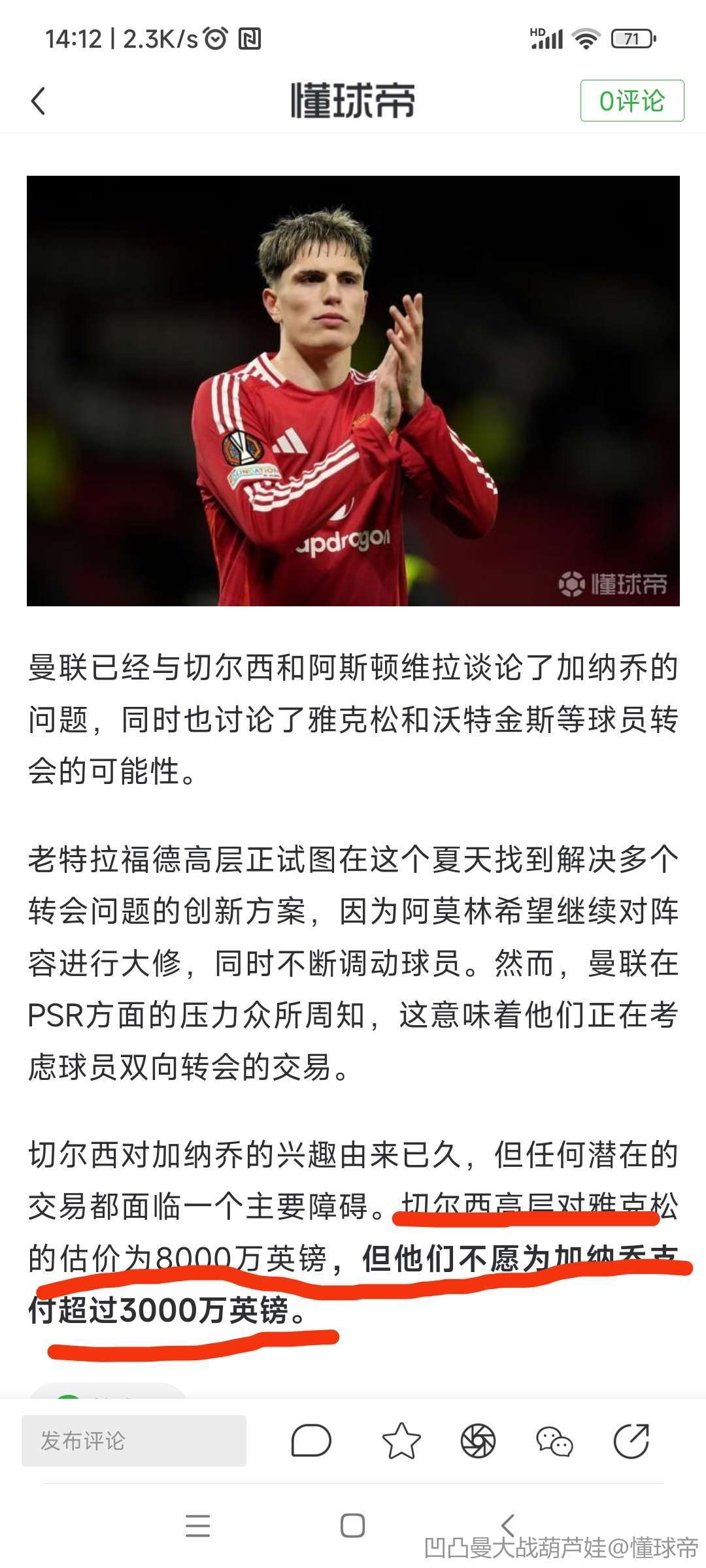Open the article photo full screen
Screen dimensions: 706x1568
pyautogui.click(x=353, y=391)
